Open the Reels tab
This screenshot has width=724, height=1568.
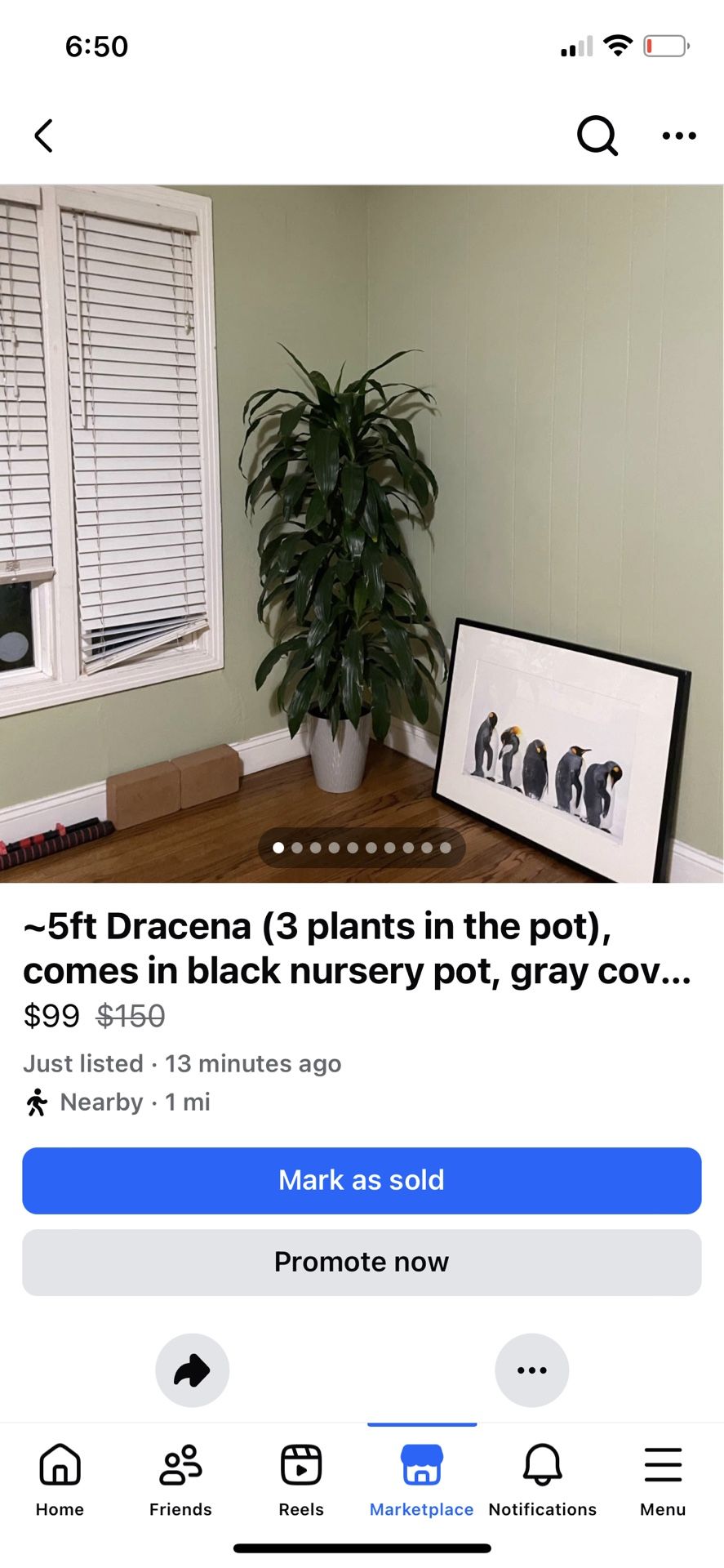[x=301, y=1479]
